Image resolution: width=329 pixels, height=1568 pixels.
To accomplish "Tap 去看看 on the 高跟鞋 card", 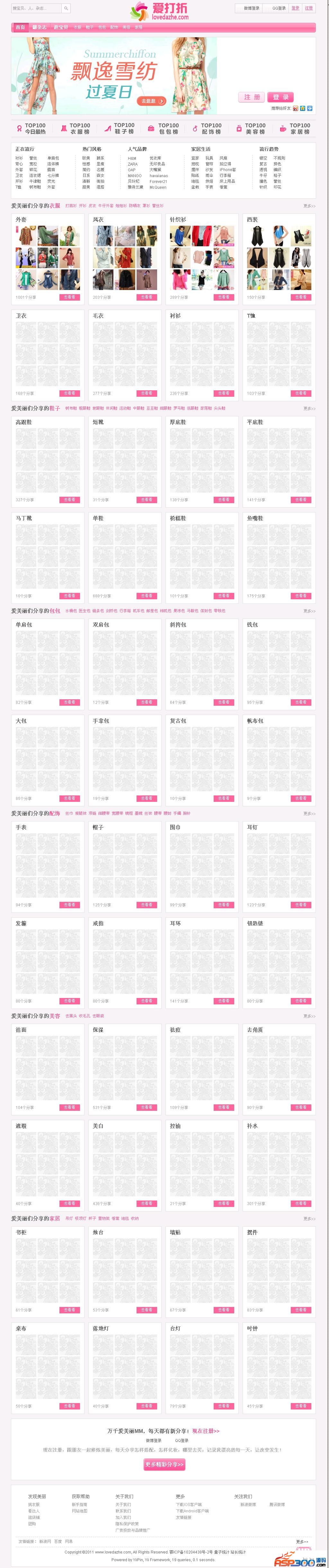I will [x=69, y=500].
